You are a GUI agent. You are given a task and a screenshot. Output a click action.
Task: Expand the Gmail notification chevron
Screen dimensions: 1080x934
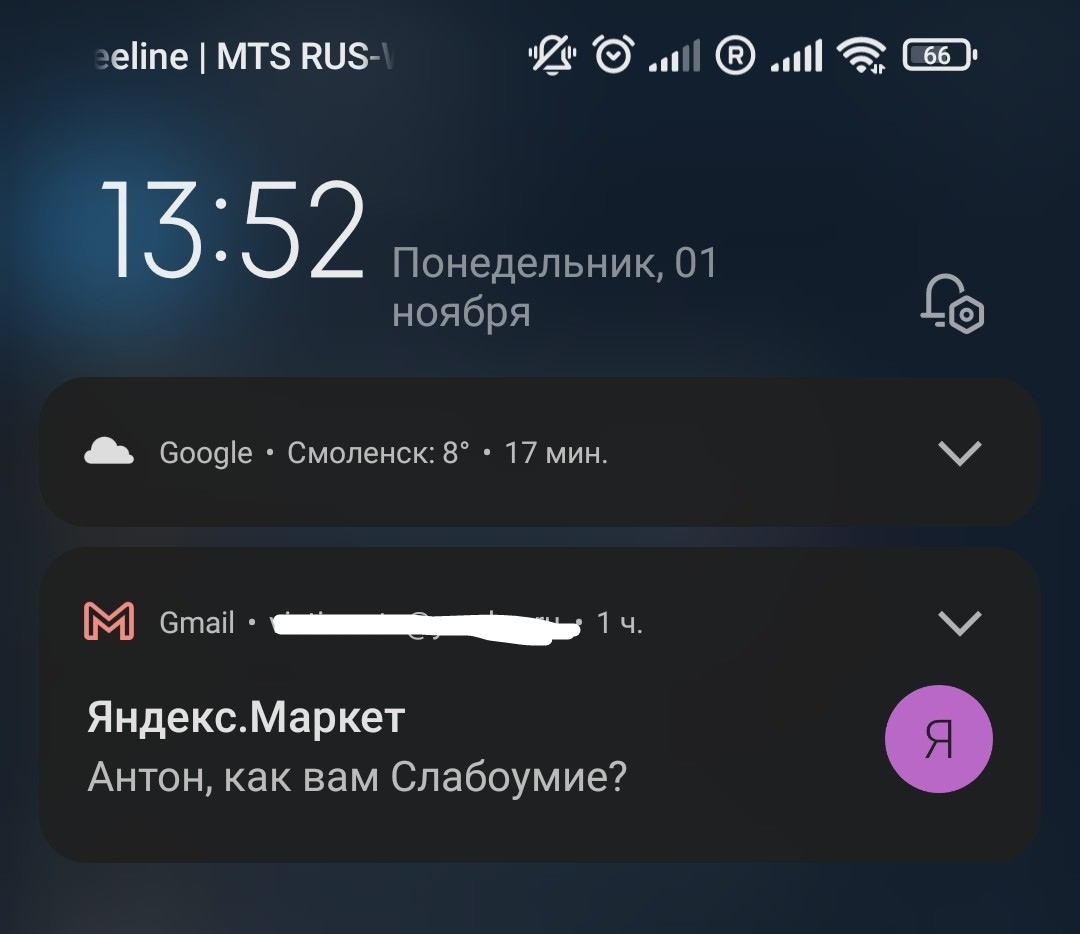pyautogui.click(x=960, y=624)
